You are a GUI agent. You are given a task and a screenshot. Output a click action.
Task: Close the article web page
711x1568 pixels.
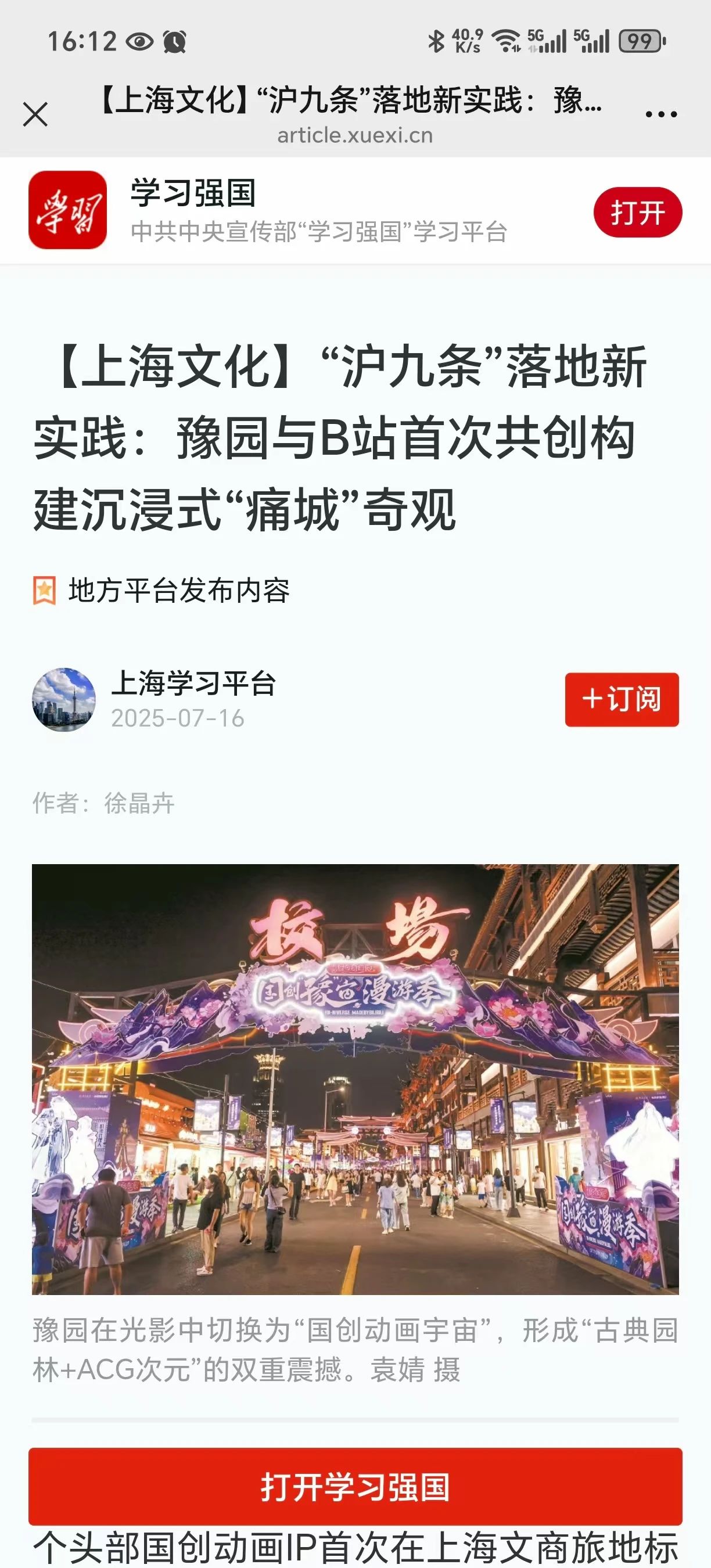[x=35, y=114]
